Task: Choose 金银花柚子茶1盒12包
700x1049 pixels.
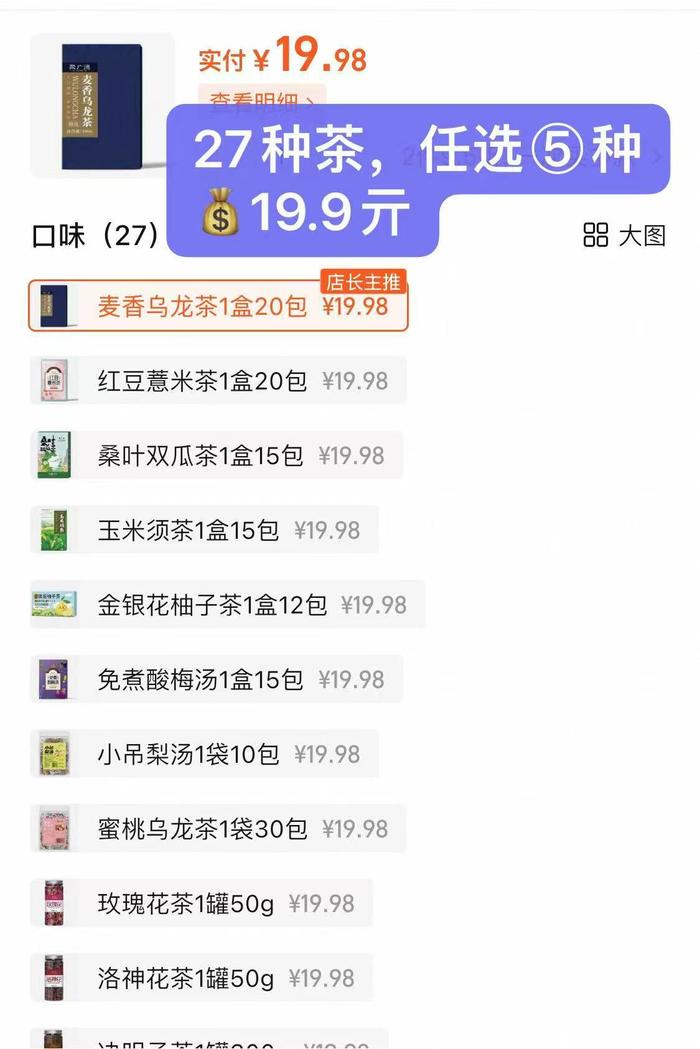Action: point(228,605)
